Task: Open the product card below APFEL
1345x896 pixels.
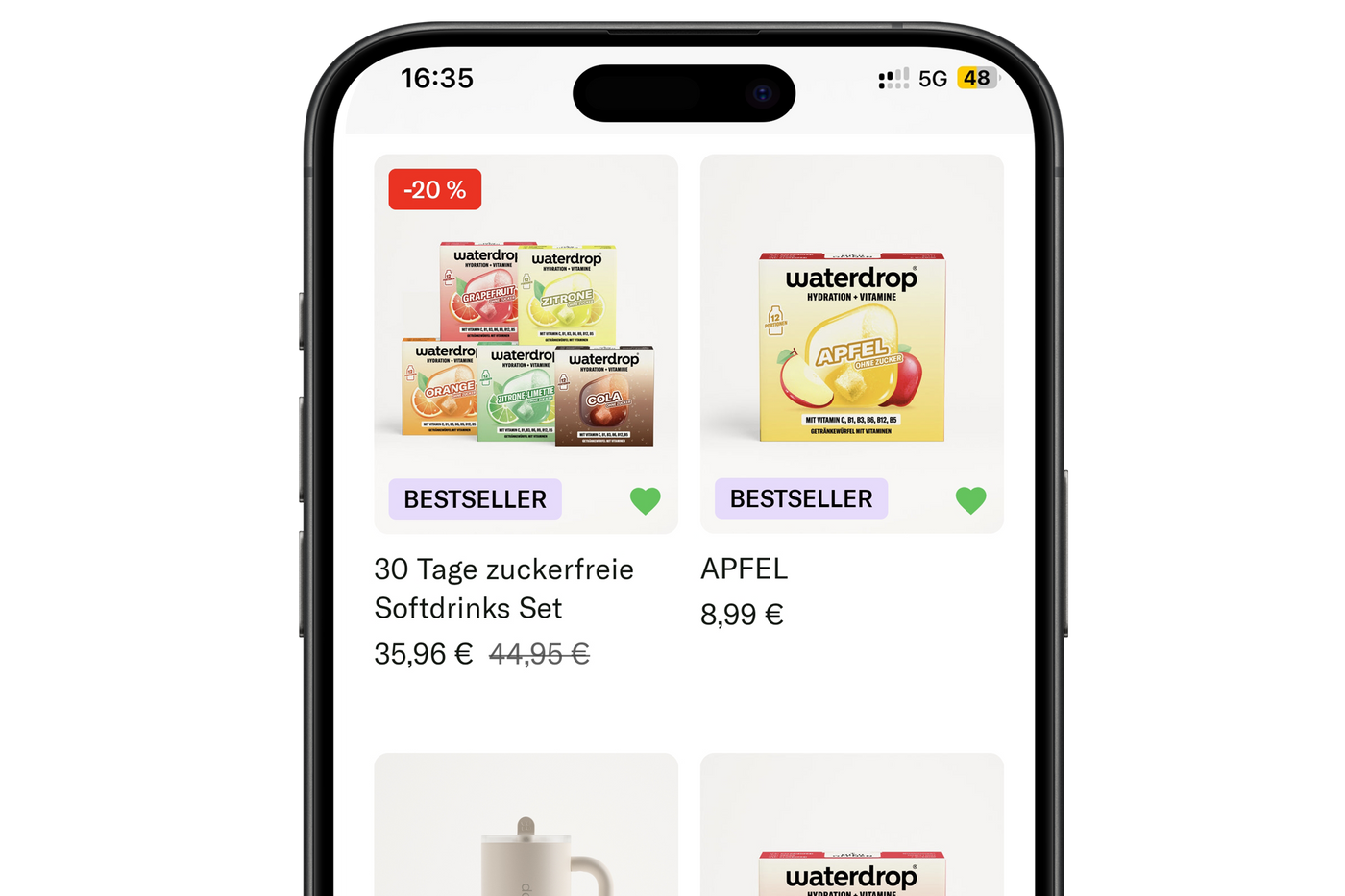Action: click(x=851, y=824)
